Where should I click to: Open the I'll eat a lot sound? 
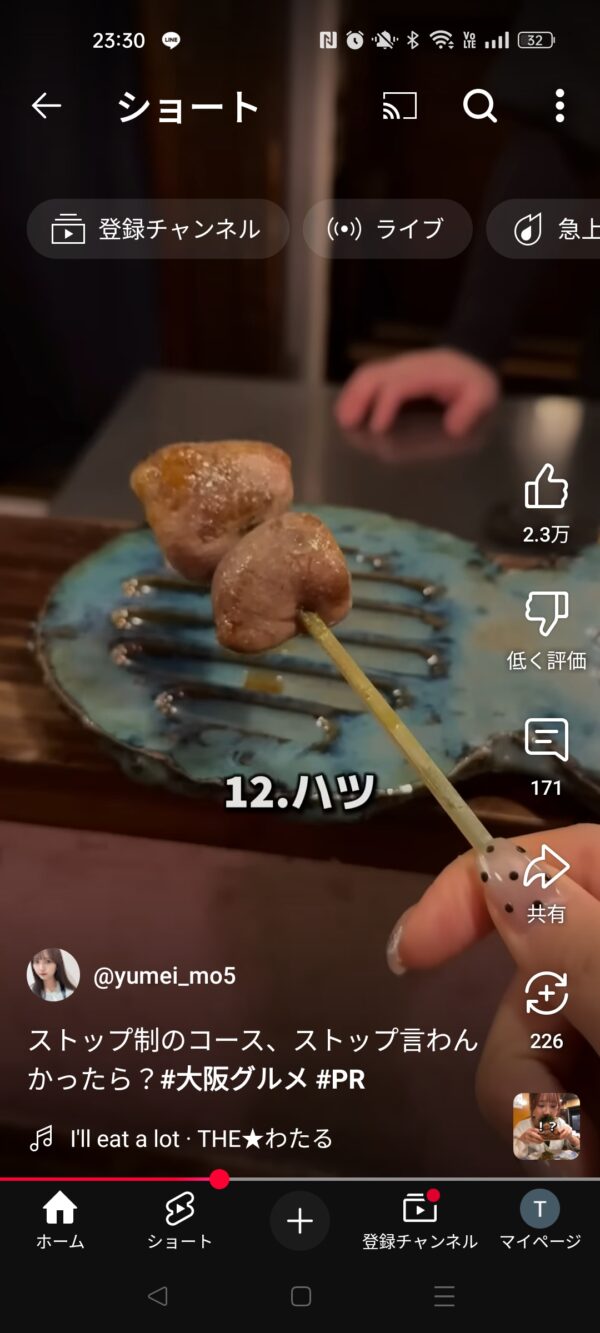pos(200,1138)
